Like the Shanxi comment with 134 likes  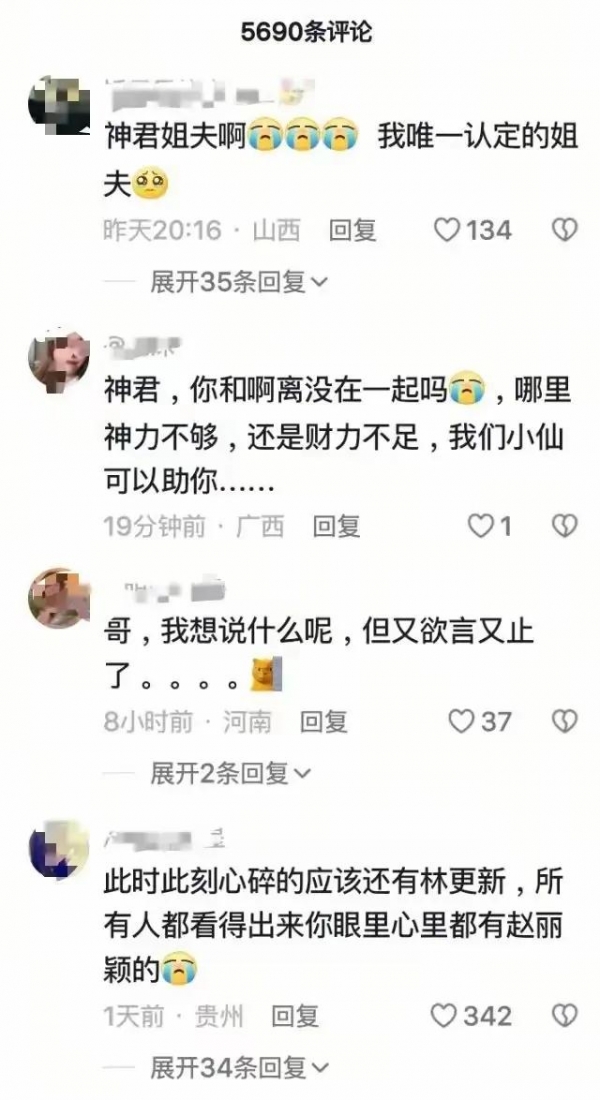coord(447,230)
